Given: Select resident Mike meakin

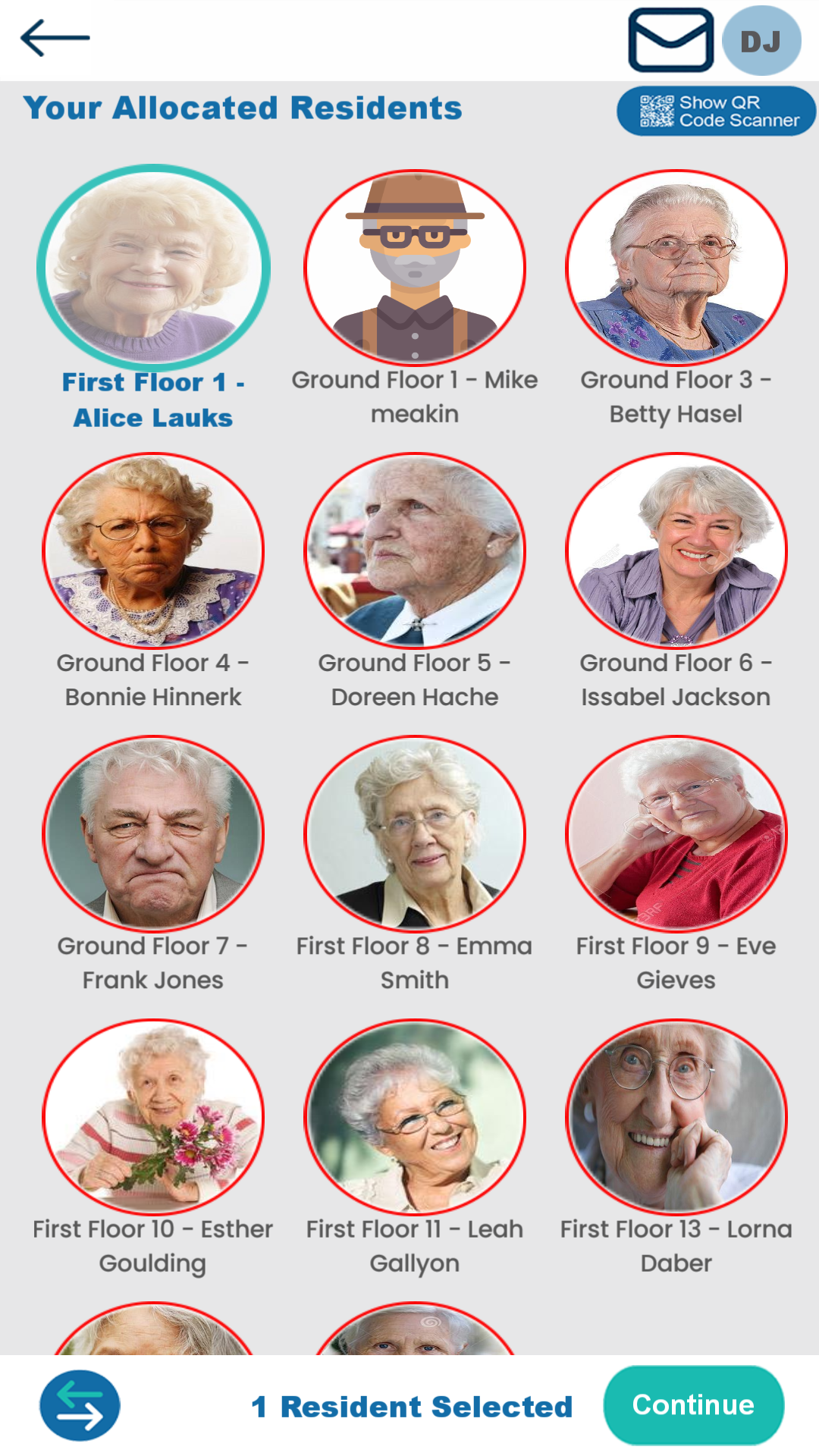Looking at the screenshot, I should (x=415, y=266).
